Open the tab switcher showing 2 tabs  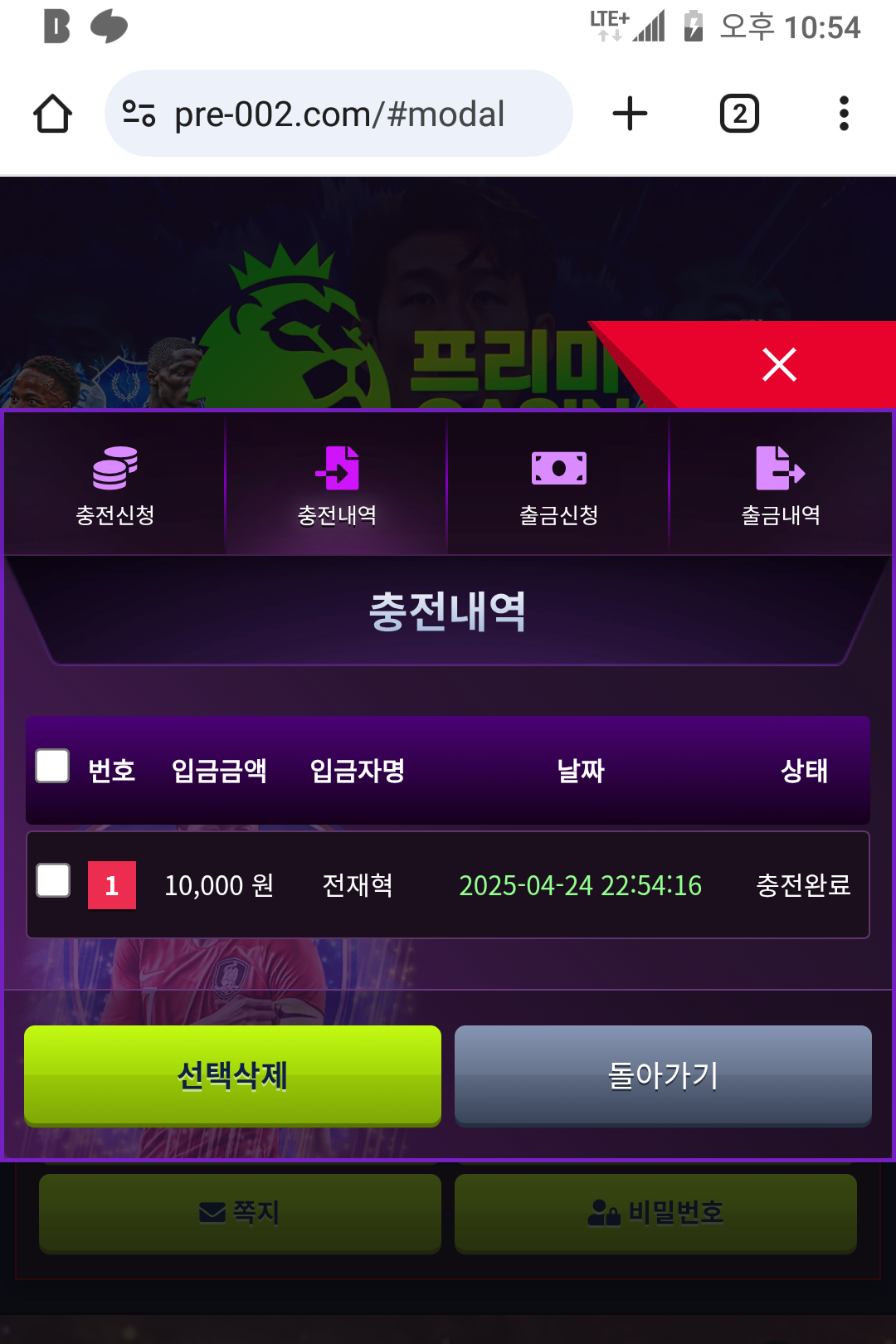click(x=738, y=114)
